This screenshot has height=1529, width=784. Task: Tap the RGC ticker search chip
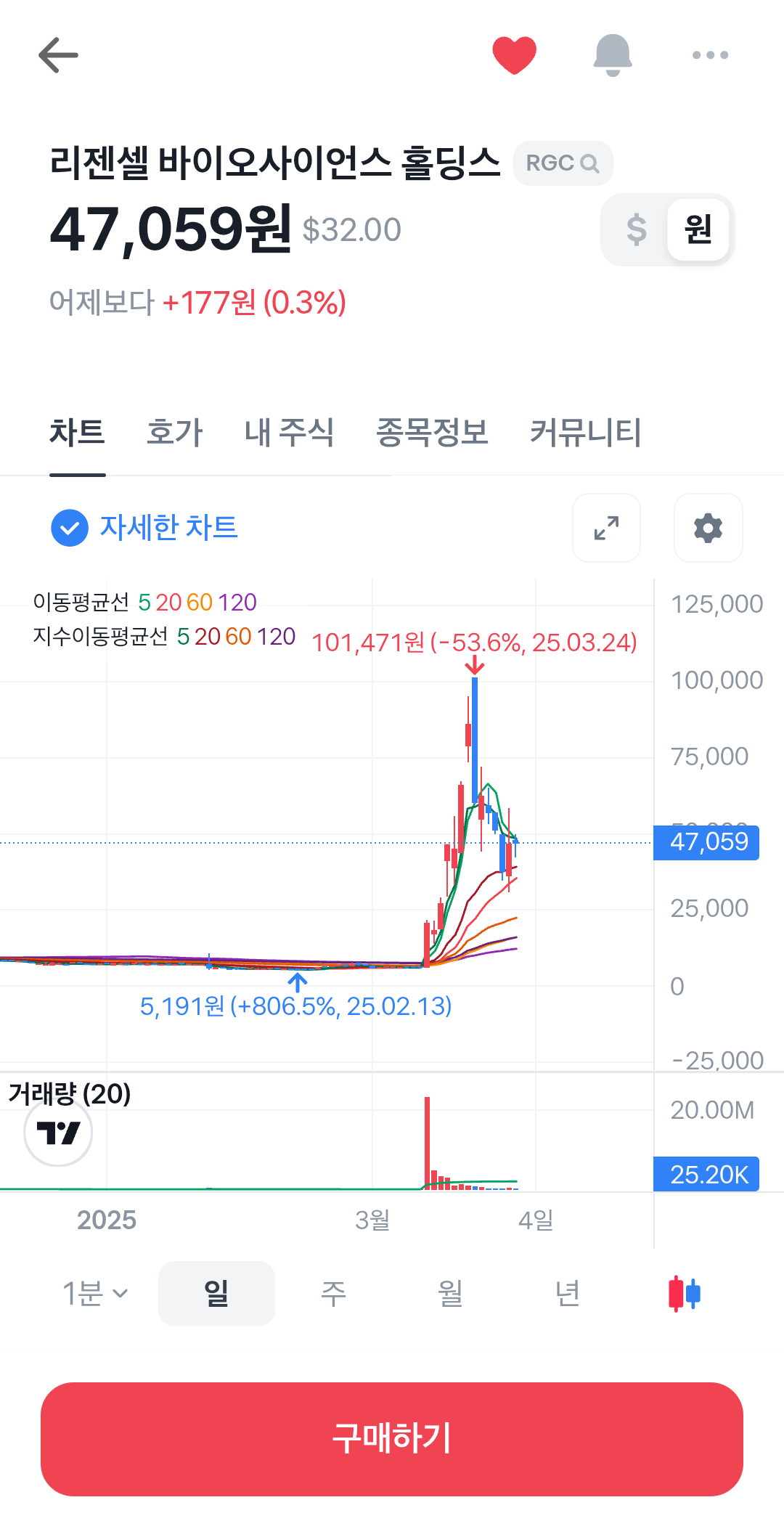pyautogui.click(x=563, y=163)
